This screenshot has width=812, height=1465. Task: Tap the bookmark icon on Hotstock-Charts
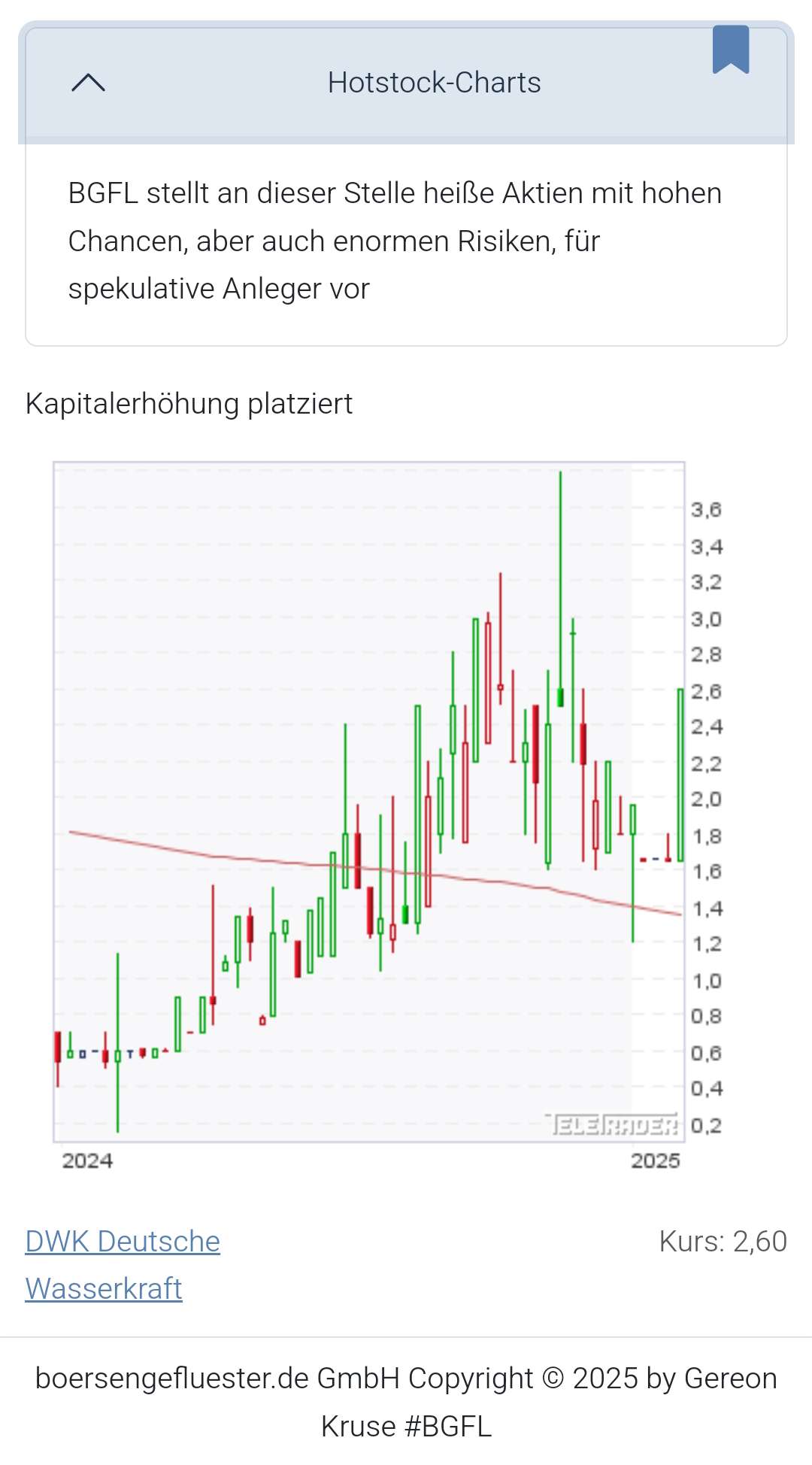point(730,50)
